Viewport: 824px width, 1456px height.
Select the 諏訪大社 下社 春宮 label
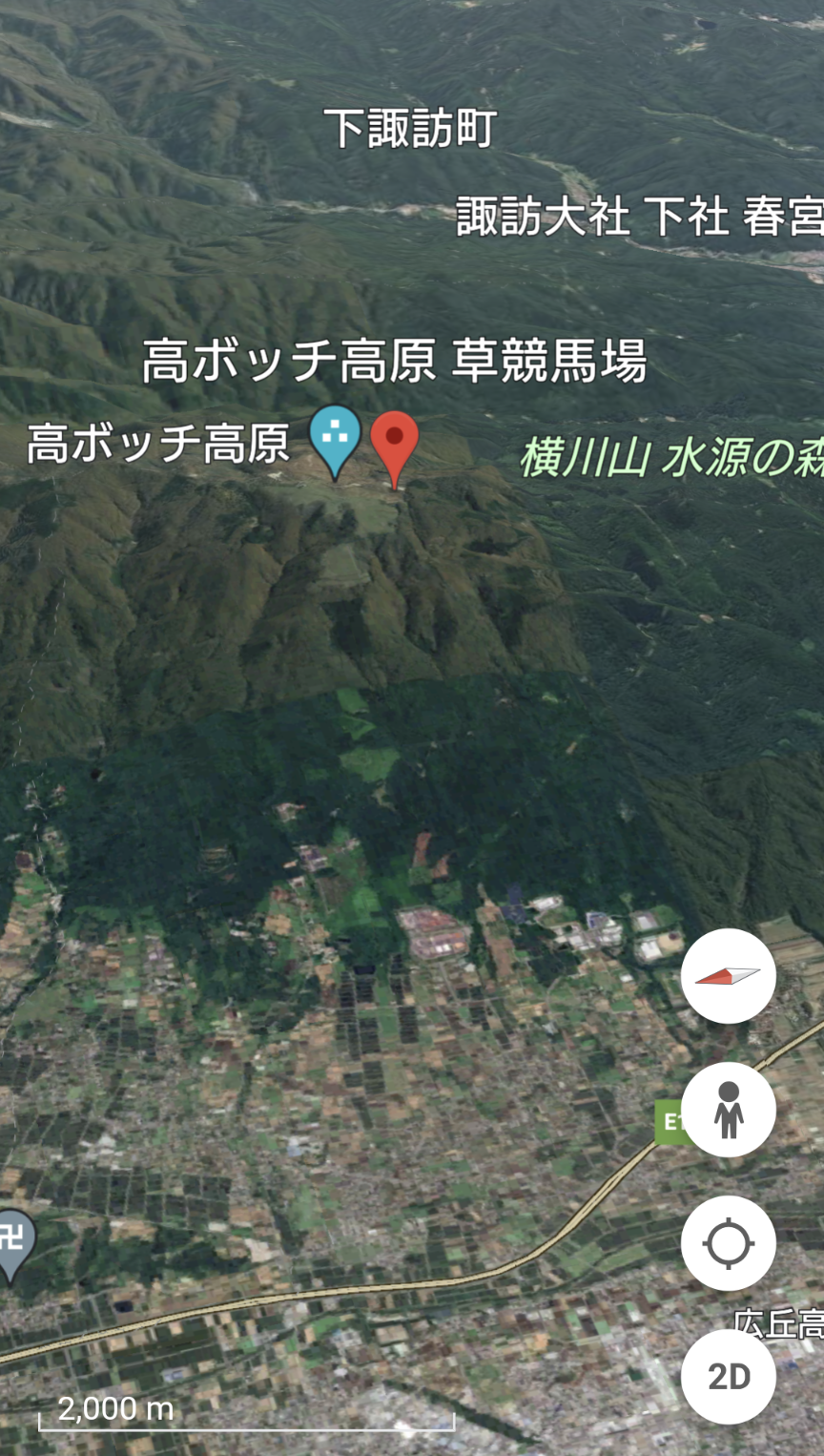tap(639, 218)
